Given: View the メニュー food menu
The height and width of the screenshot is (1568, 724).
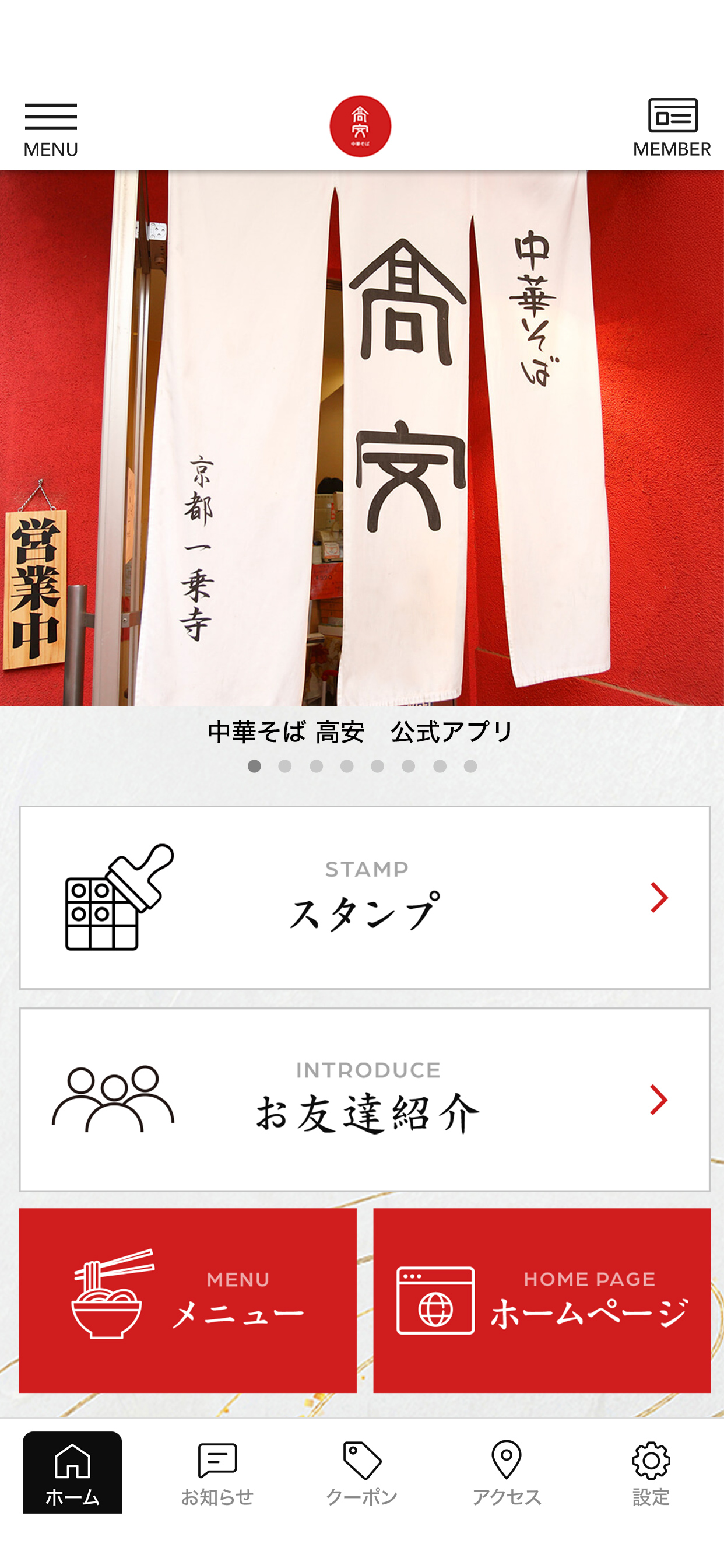Looking at the screenshot, I should click(x=187, y=1300).
